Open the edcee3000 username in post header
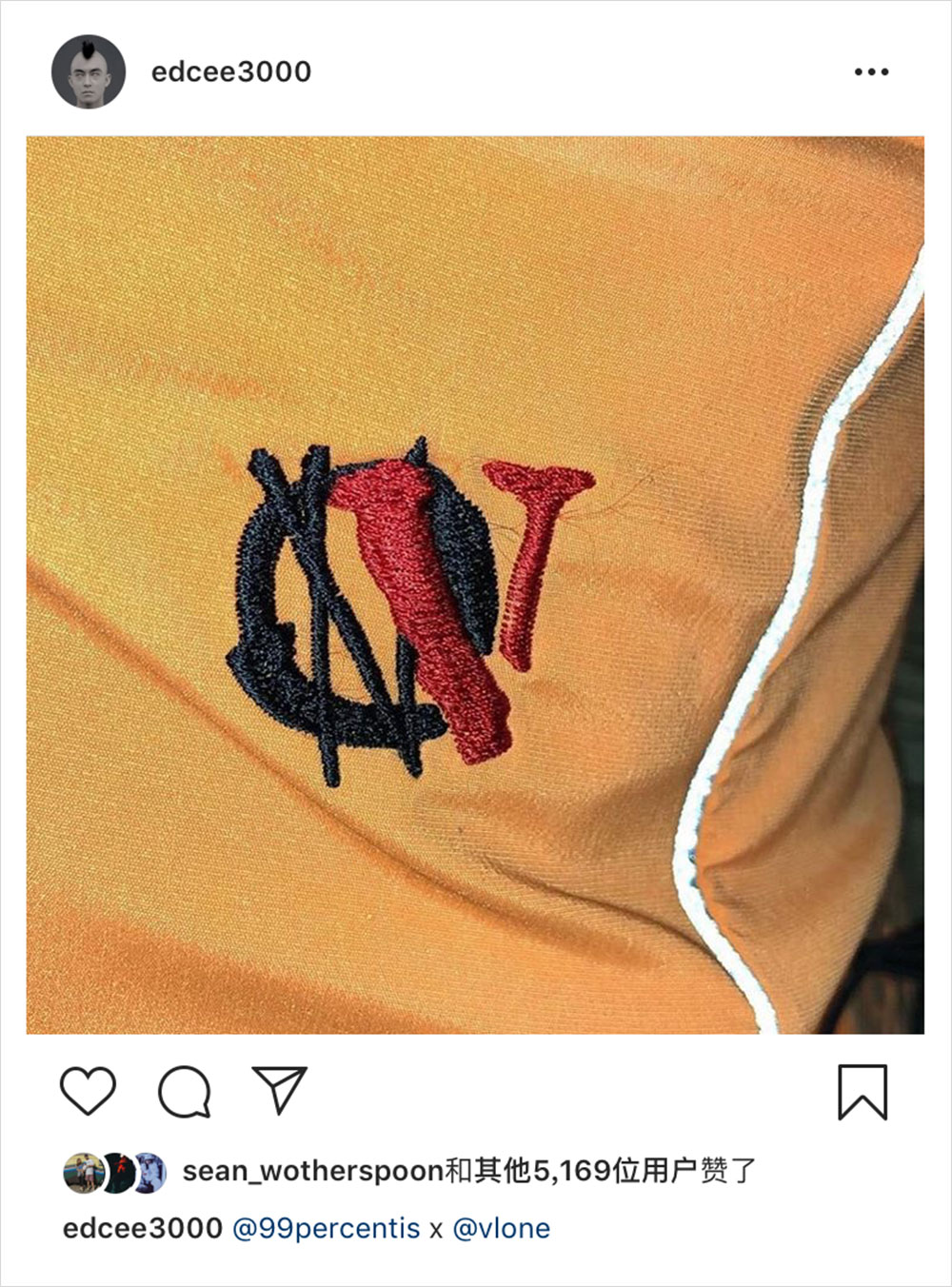The width and height of the screenshot is (952, 1287). click(231, 72)
